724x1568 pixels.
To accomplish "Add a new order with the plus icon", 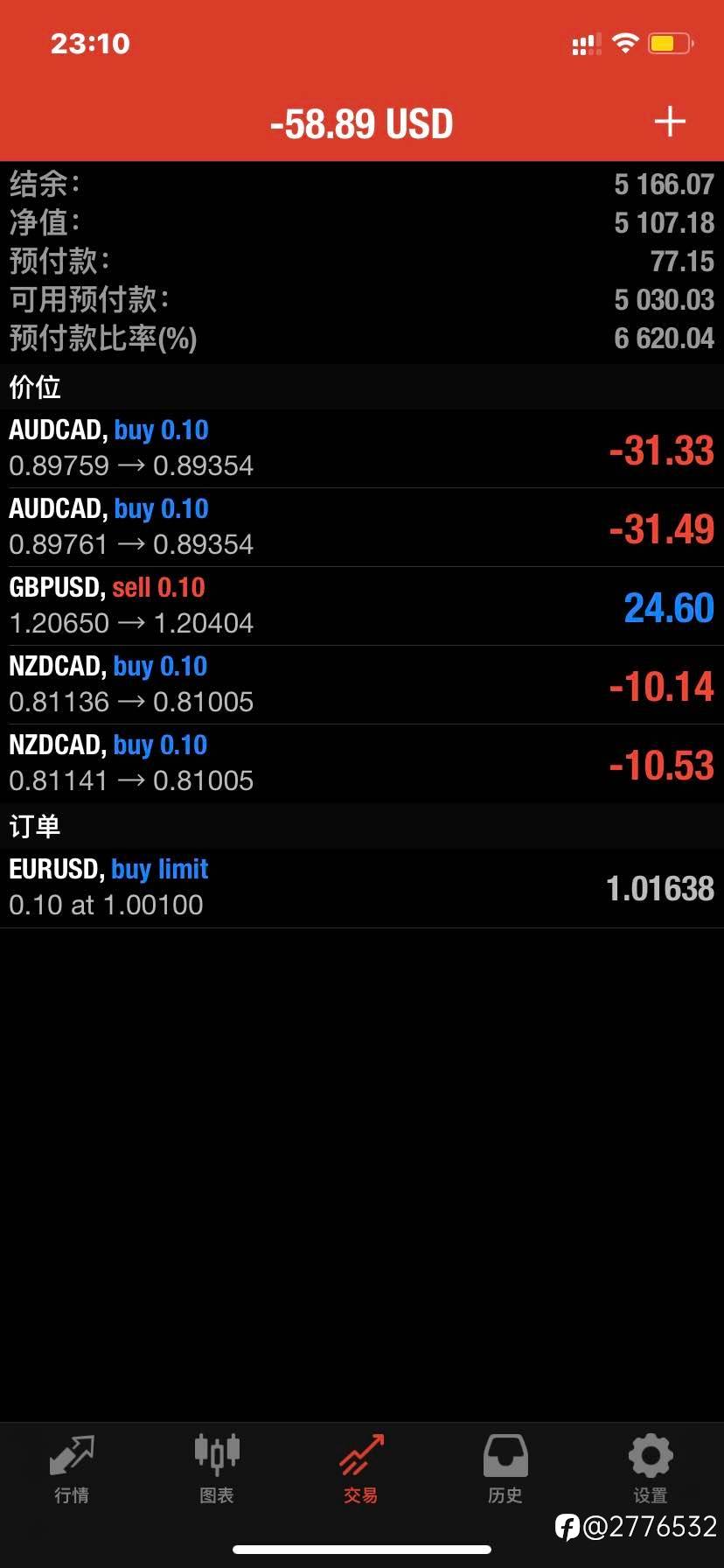I will coord(670,122).
